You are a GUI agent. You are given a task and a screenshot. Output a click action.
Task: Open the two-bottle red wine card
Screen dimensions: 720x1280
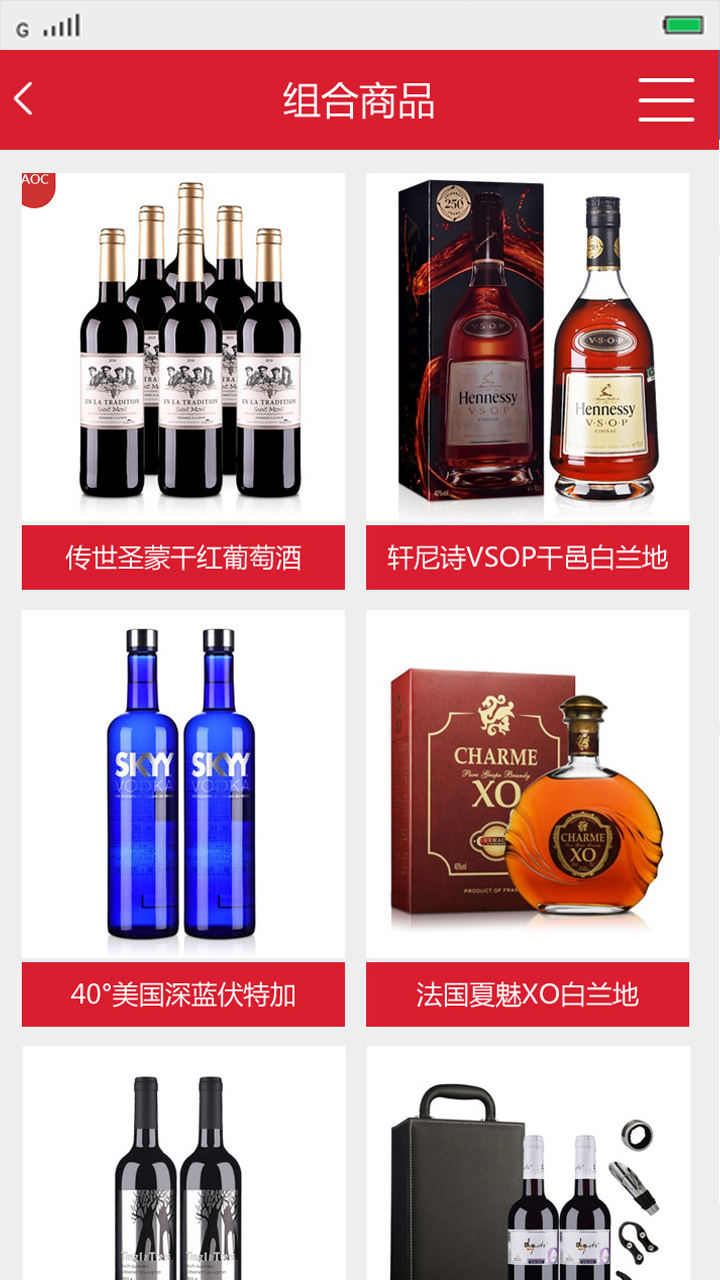pos(183,1165)
